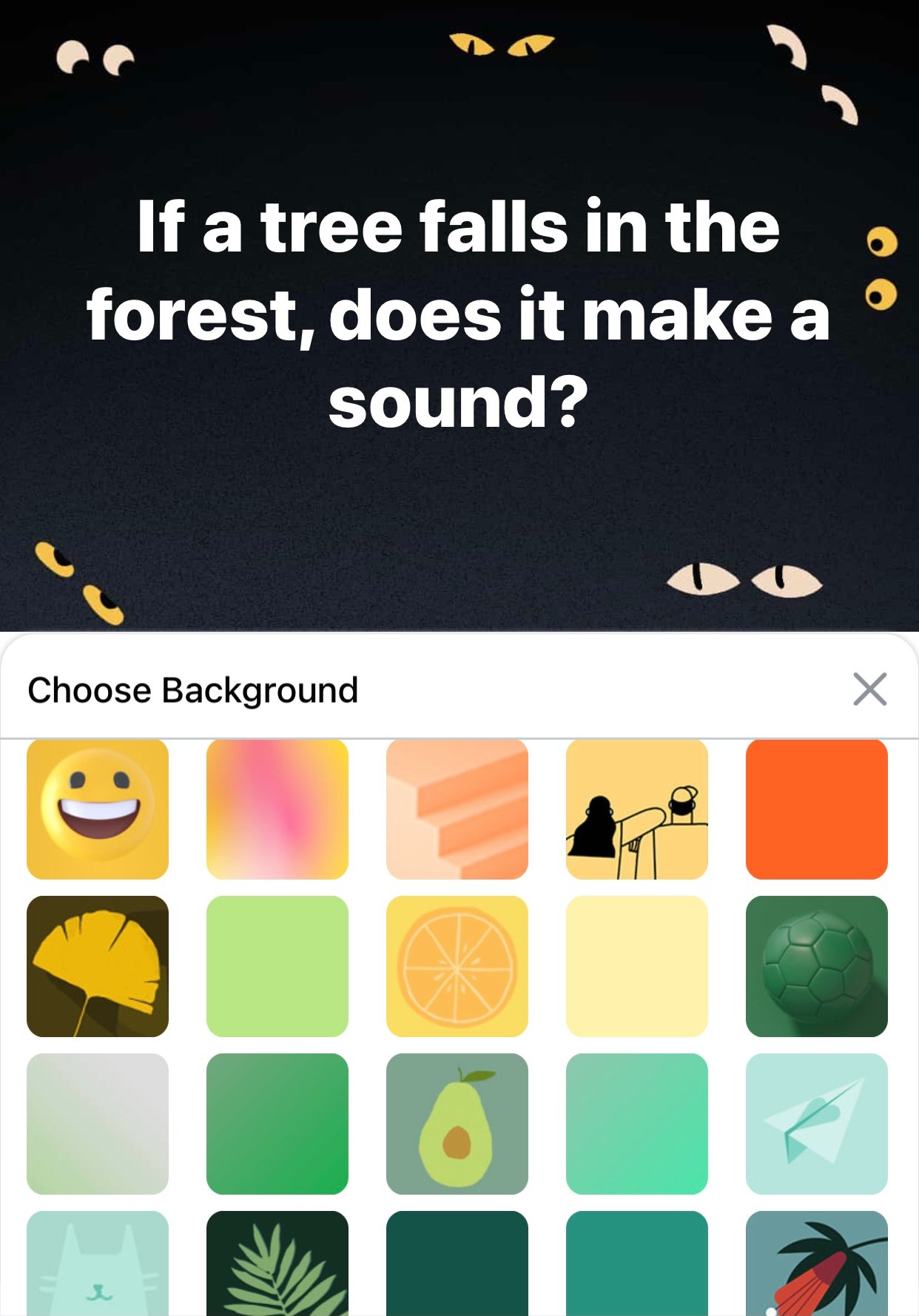Apply the pale yellow solid background
The height and width of the screenshot is (1316, 919).
(637, 966)
